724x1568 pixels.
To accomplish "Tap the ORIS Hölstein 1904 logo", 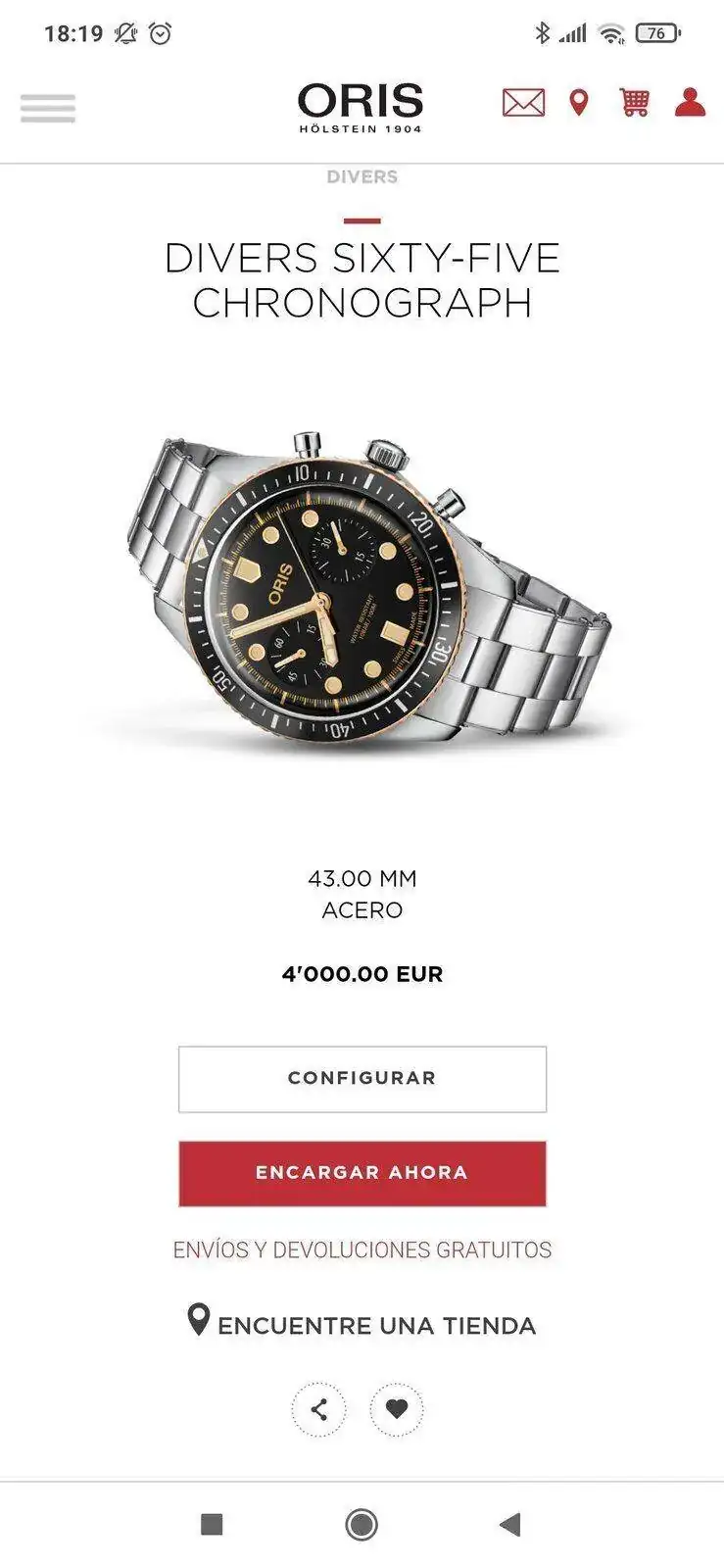I will tap(362, 105).
